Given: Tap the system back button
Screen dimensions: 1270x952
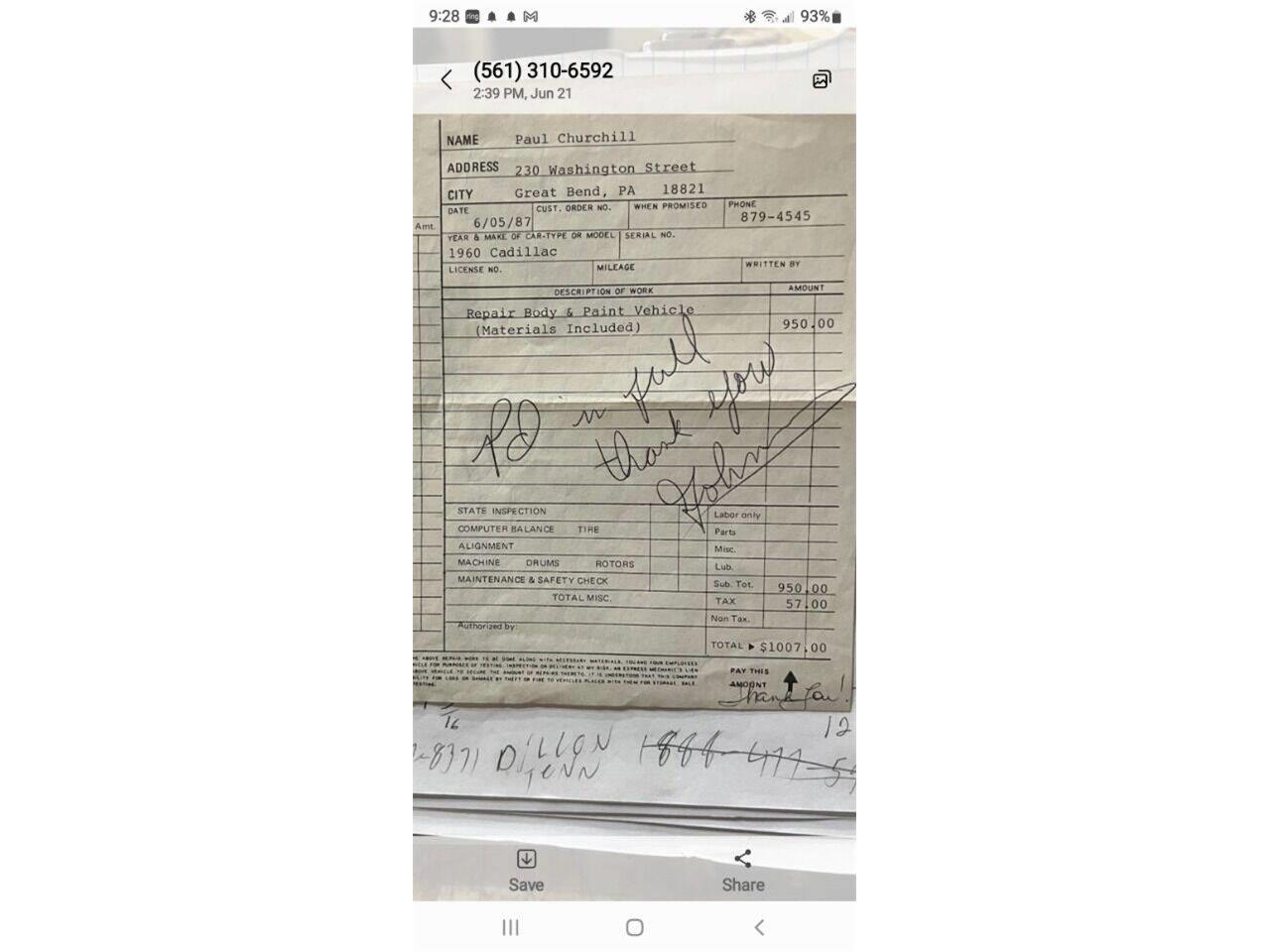Looking at the screenshot, I should click(759, 927).
